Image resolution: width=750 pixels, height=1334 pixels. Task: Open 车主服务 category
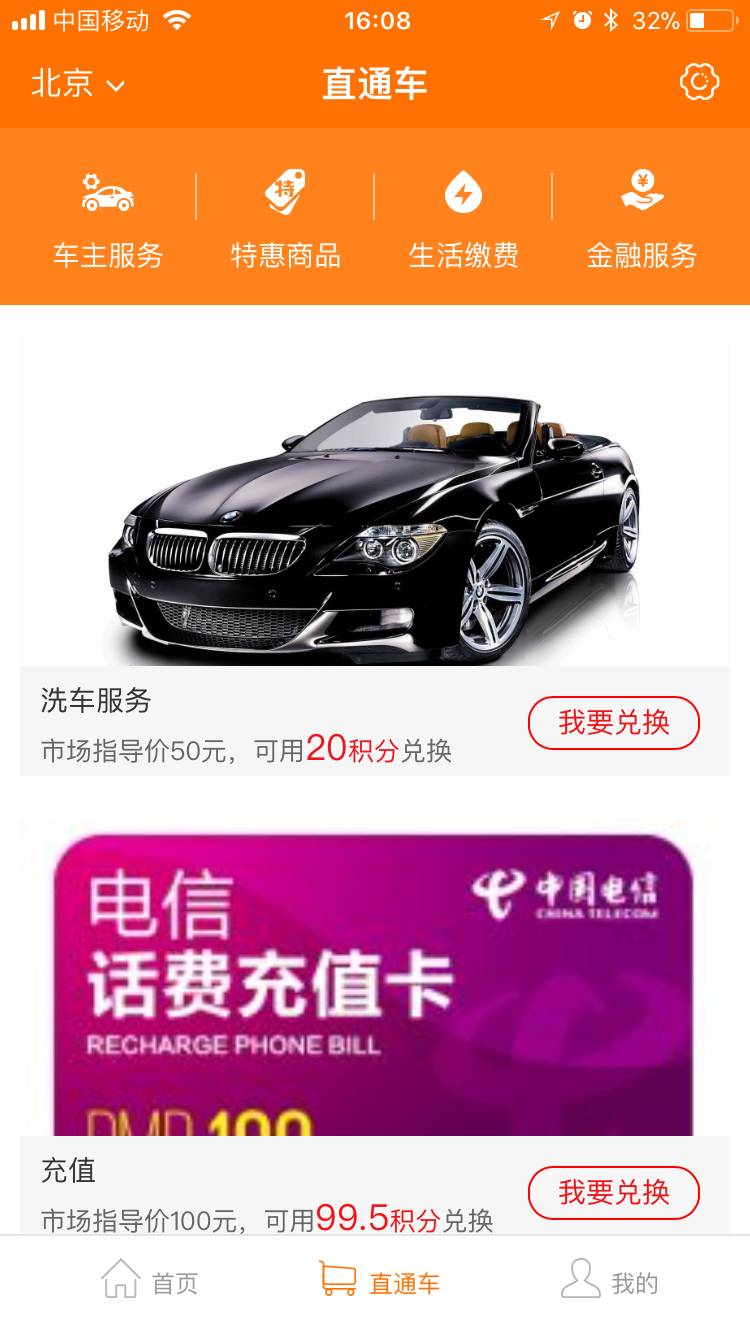point(108,219)
